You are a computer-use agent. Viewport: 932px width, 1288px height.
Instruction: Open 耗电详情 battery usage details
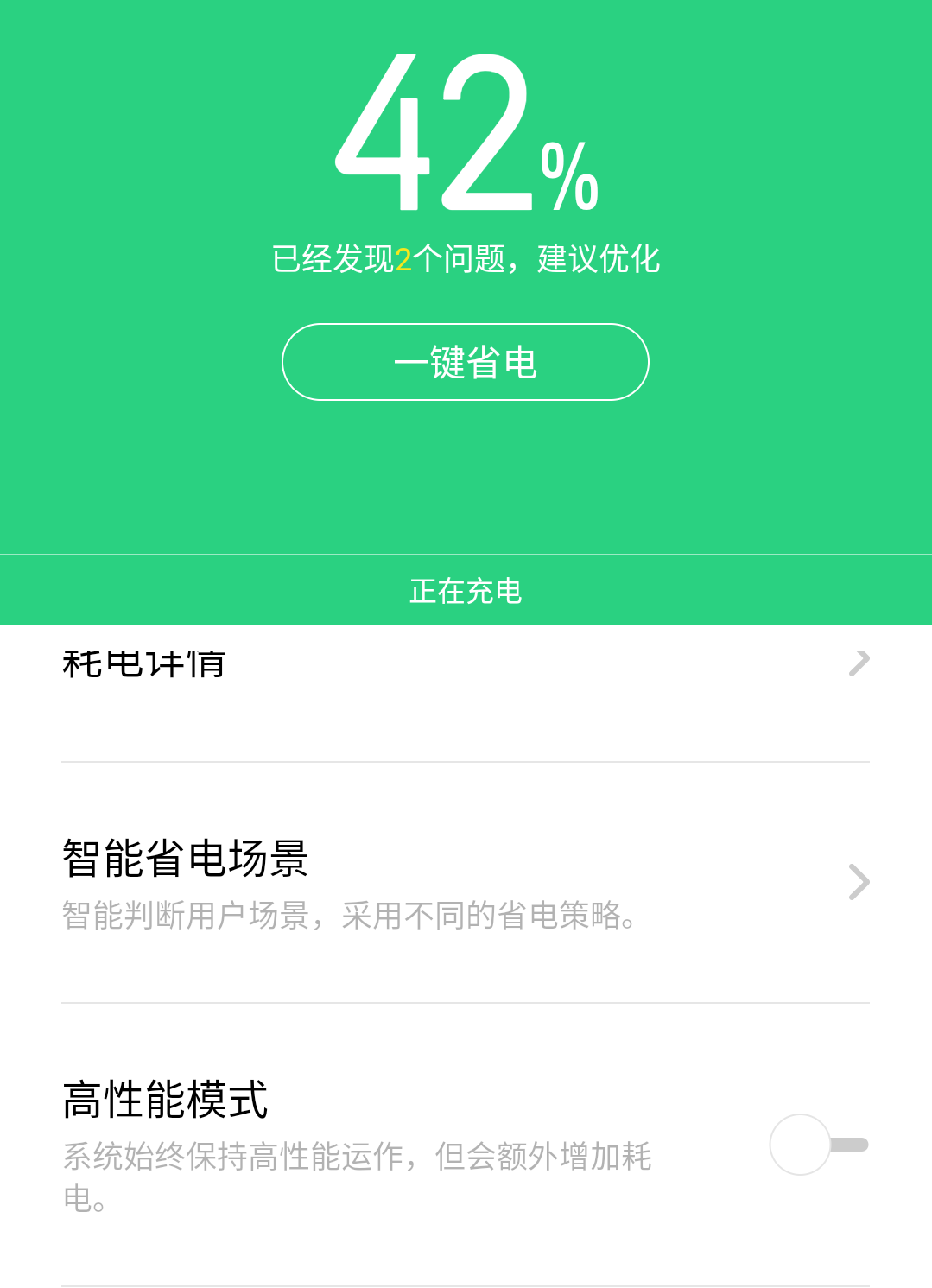tap(465, 664)
